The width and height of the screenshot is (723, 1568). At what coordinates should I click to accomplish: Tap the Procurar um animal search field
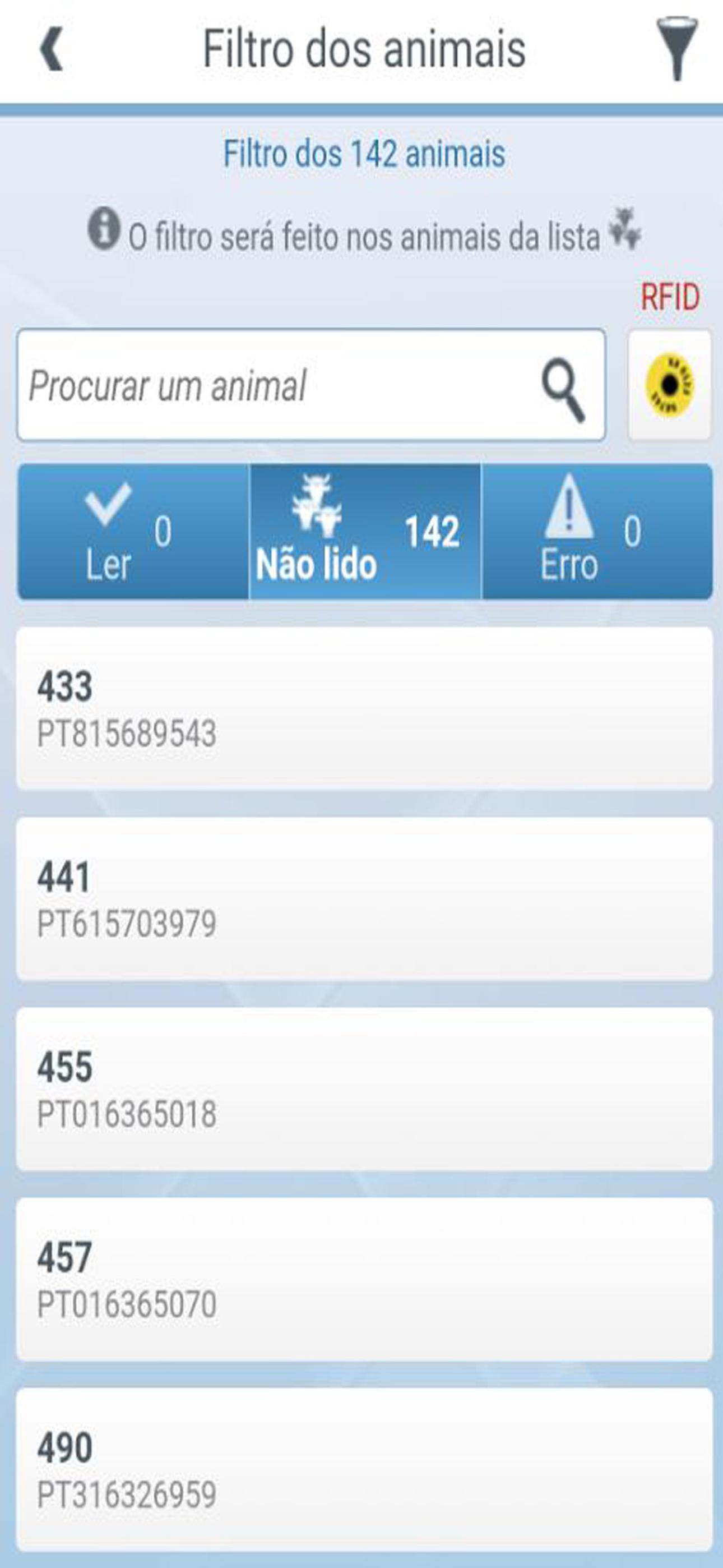[311, 385]
